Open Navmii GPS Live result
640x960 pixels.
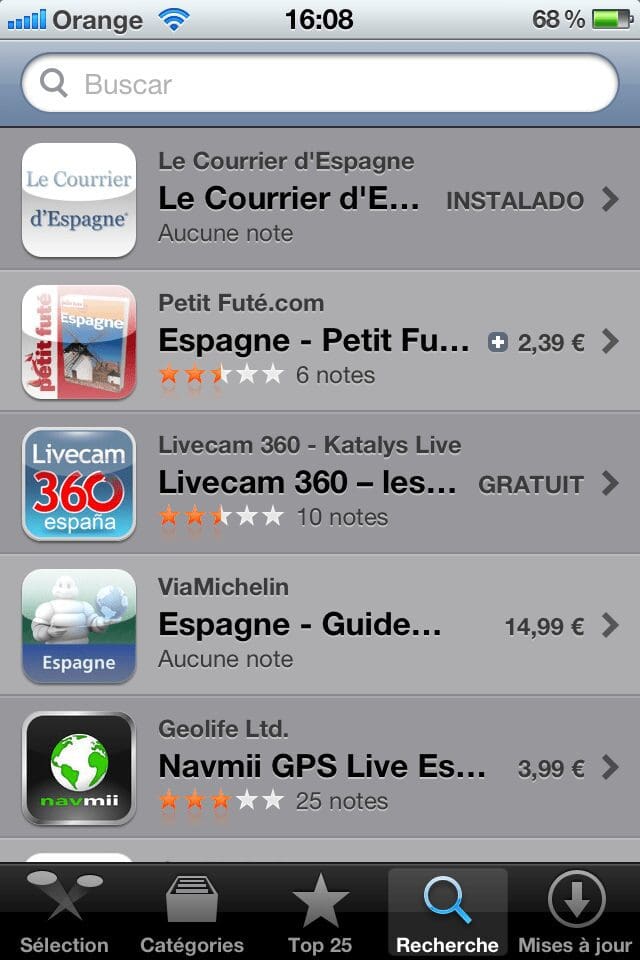(320, 768)
